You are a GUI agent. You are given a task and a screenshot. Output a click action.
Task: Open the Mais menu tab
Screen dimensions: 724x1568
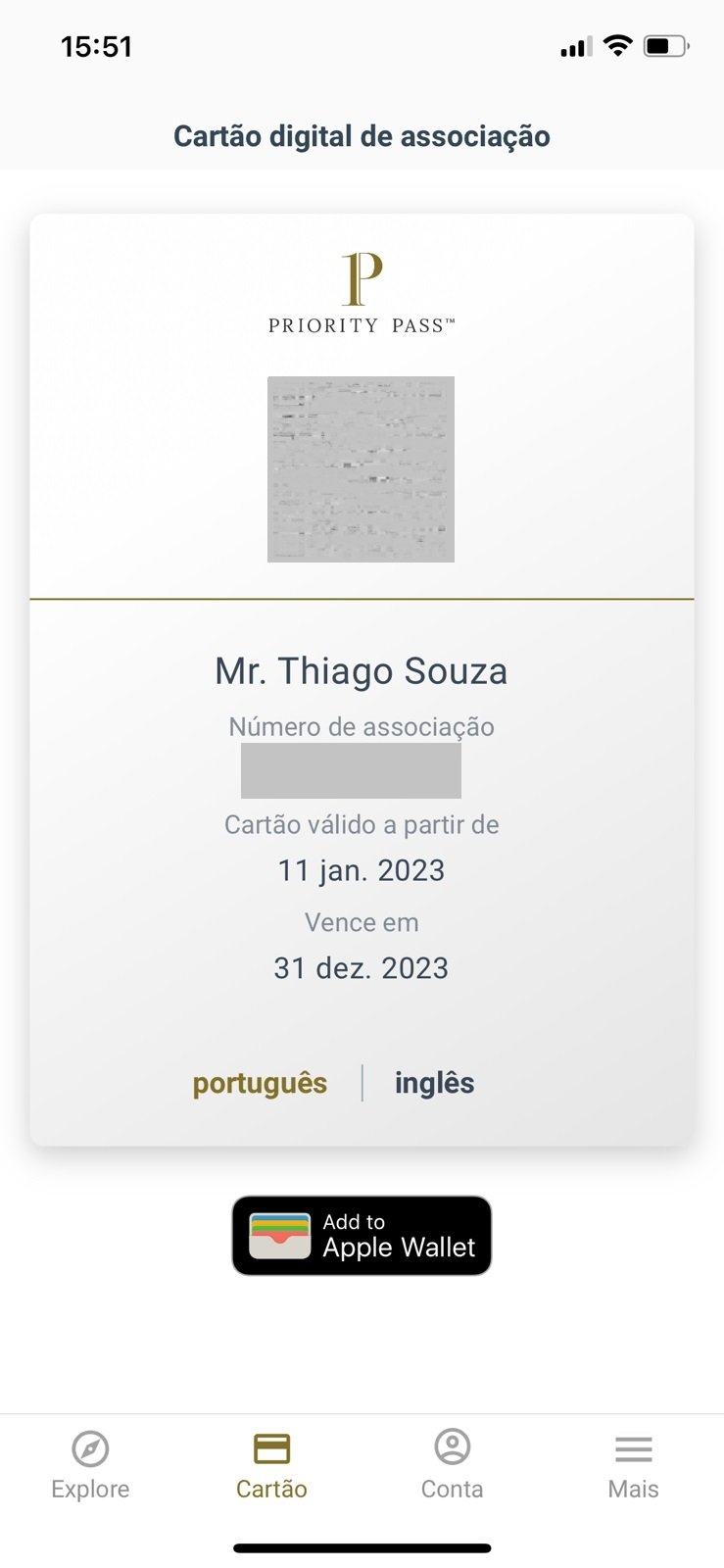[x=633, y=1466]
